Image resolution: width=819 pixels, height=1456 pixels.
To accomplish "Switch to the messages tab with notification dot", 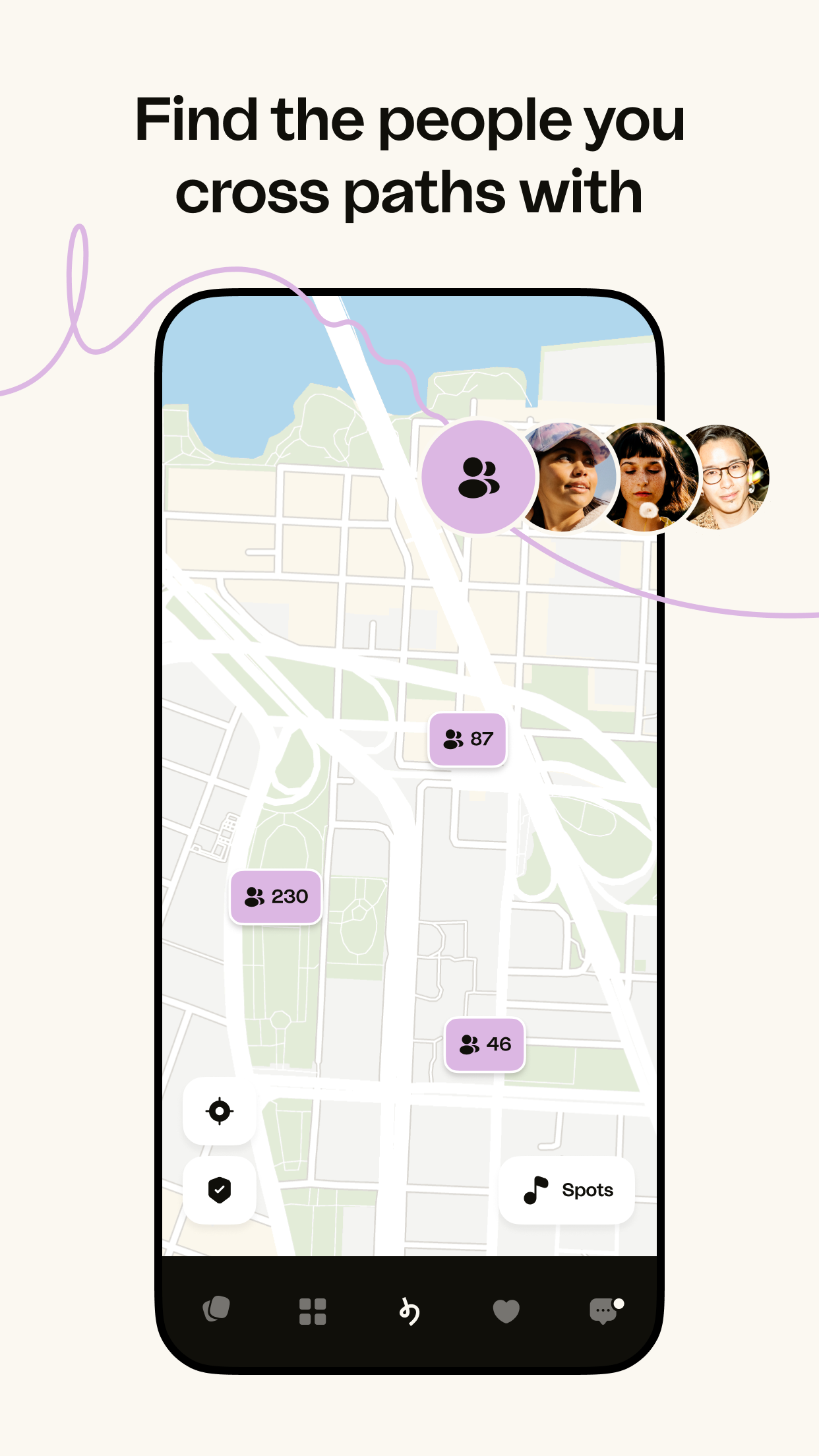I will (x=602, y=1312).
